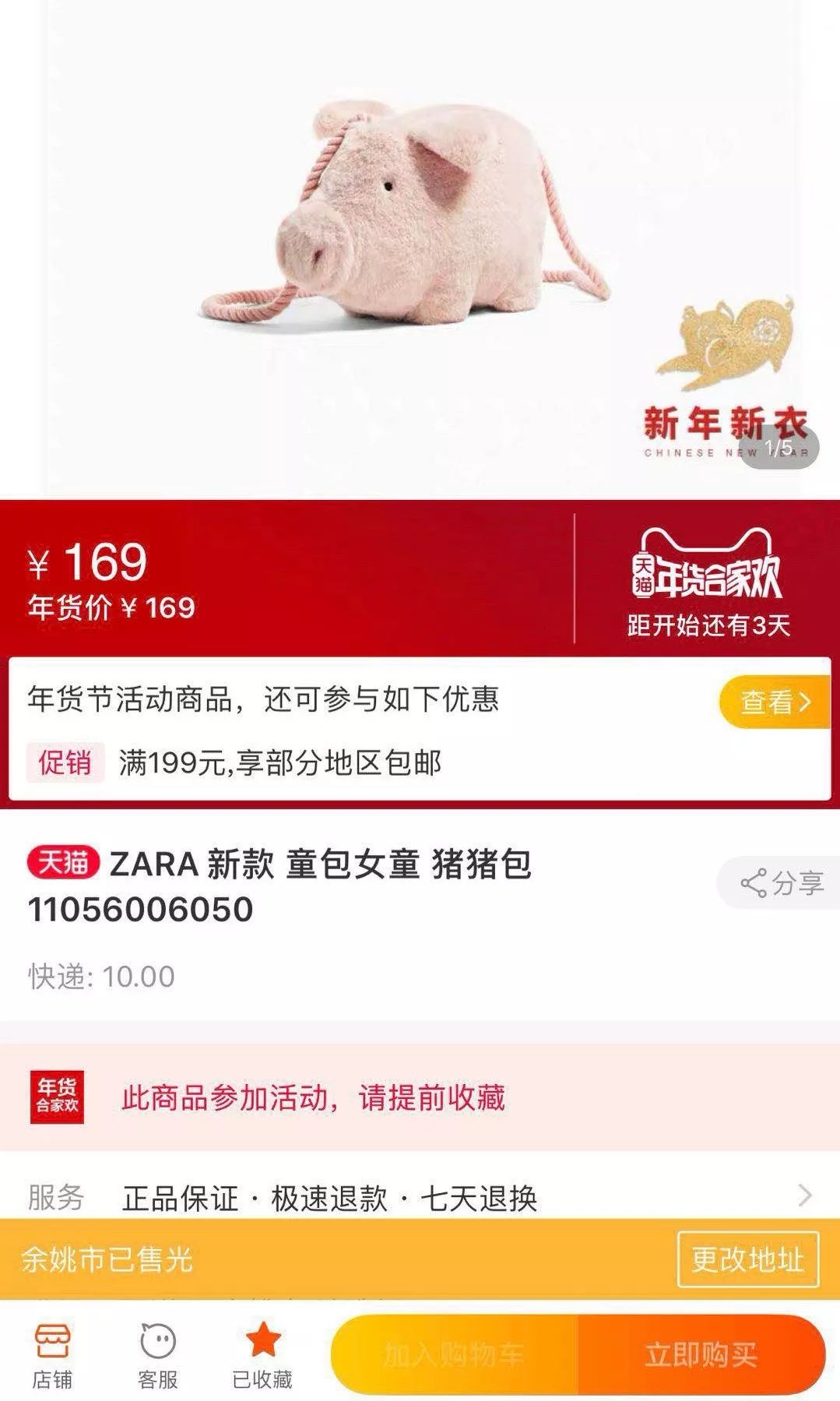This screenshot has height=1401, width=840.
Task: Toggle the 已收藏 favorite star
Action: (x=263, y=1351)
